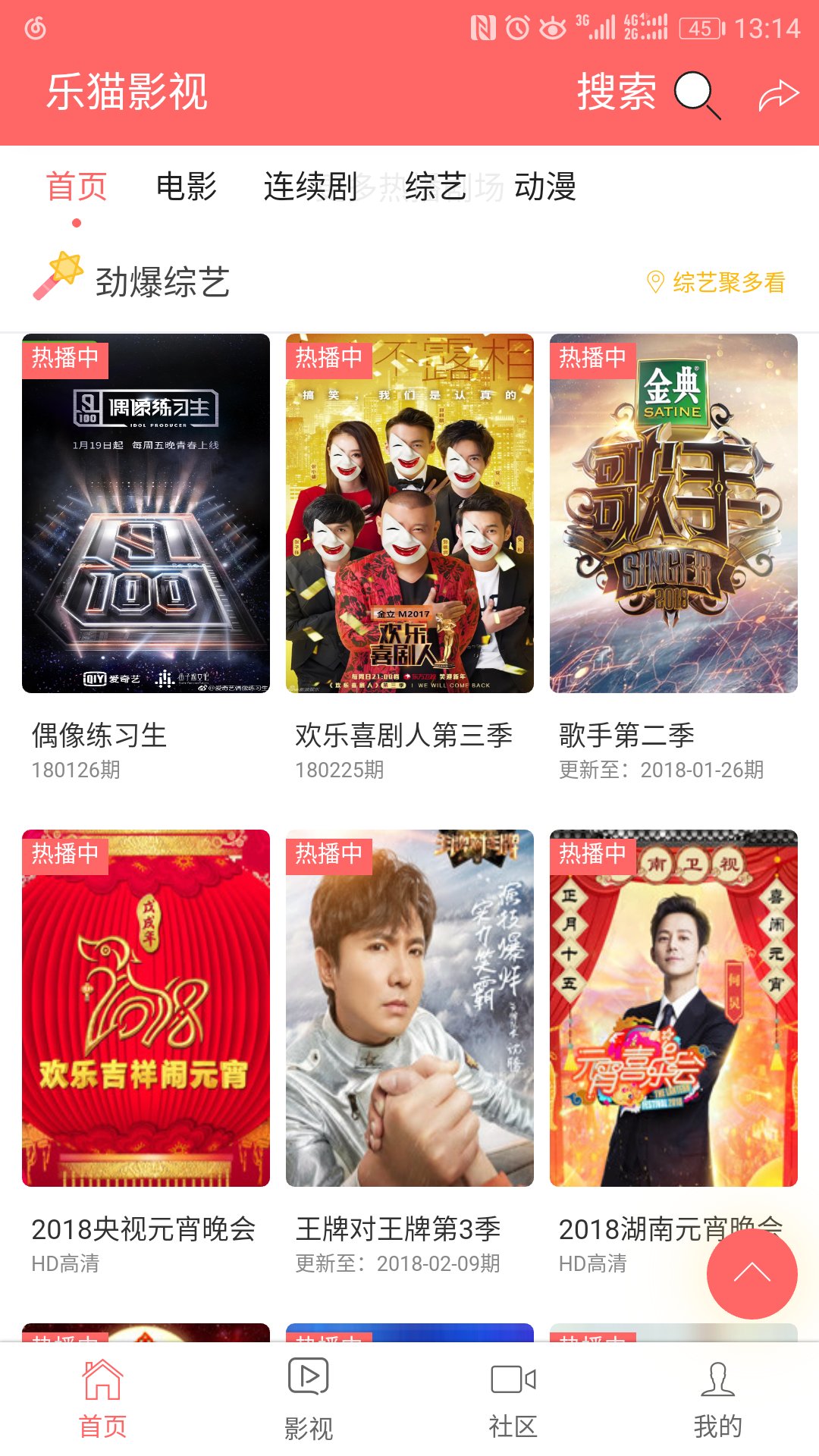This screenshot has width=819, height=1456.
Task: Open the 偶像练习生 show card
Action: coord(146,513)
